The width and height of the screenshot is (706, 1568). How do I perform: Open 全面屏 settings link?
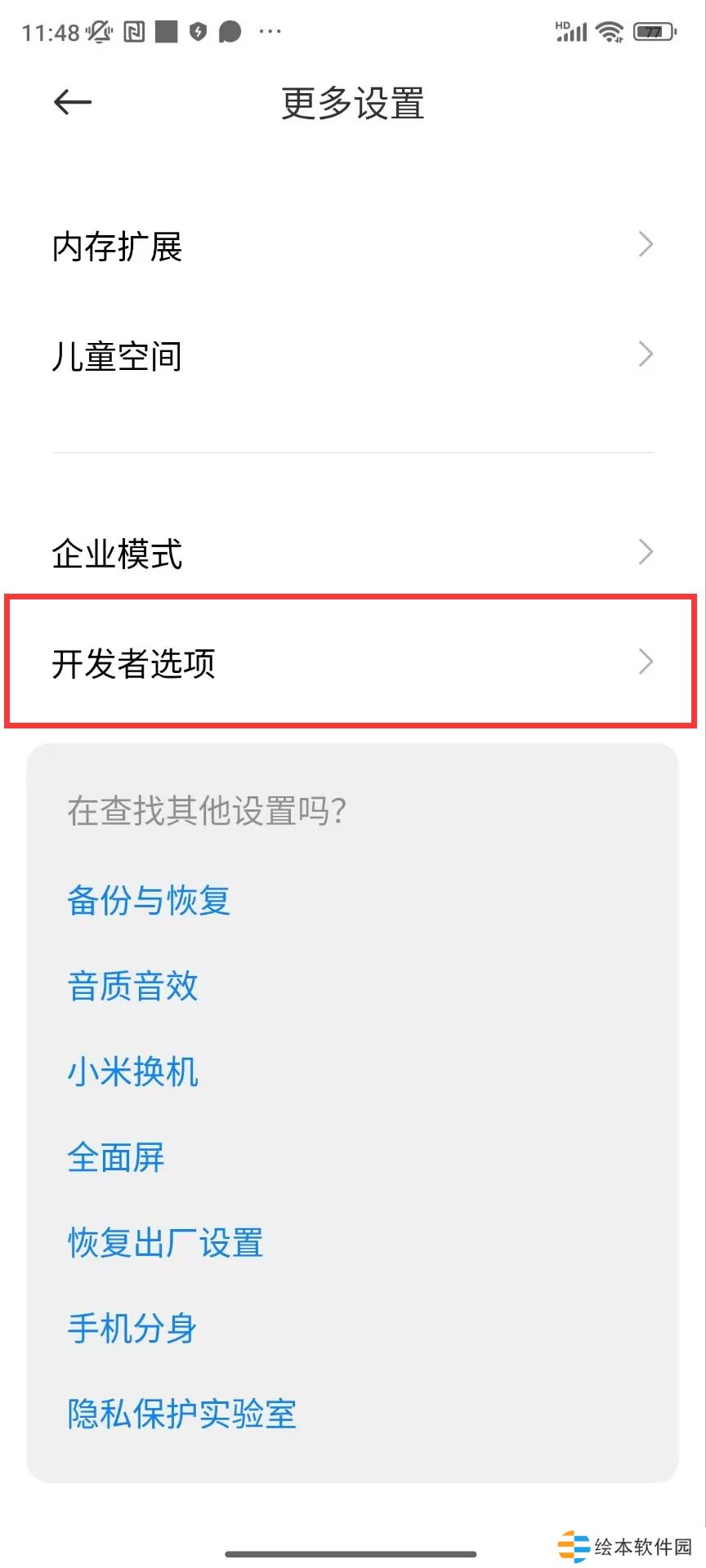[116, 1157]
